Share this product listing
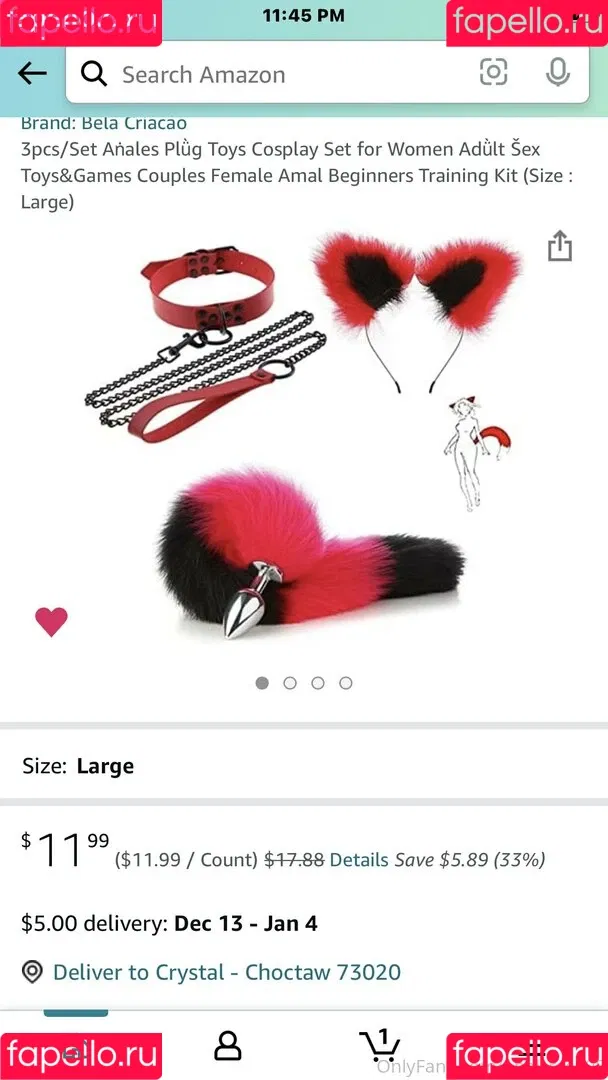 pyautogui.click(x=560, y=246)
